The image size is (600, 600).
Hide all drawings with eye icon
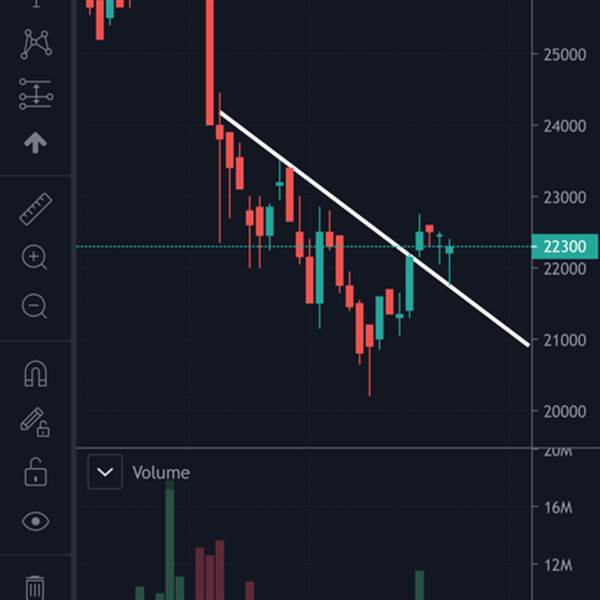click(36, 521)
